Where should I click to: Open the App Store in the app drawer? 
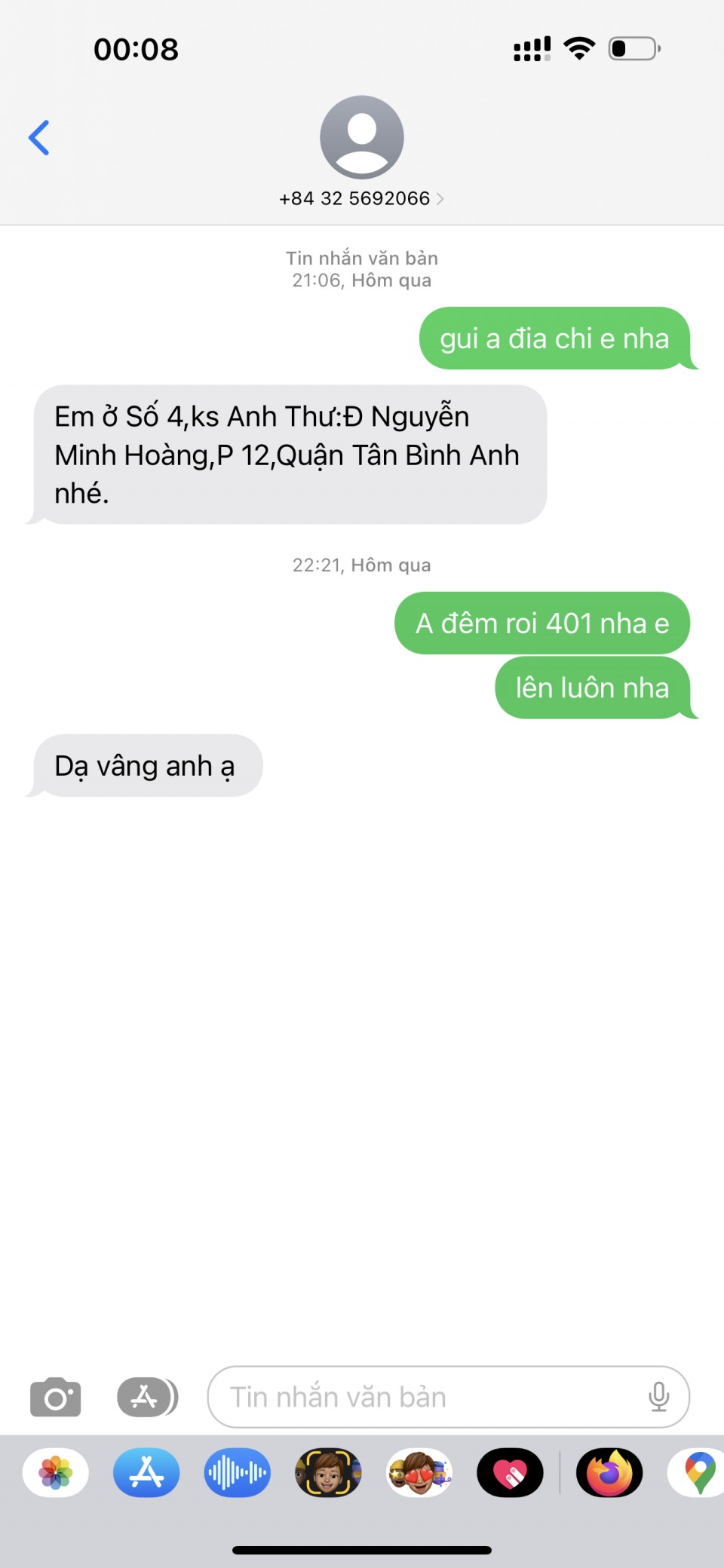coord(146,1472)
